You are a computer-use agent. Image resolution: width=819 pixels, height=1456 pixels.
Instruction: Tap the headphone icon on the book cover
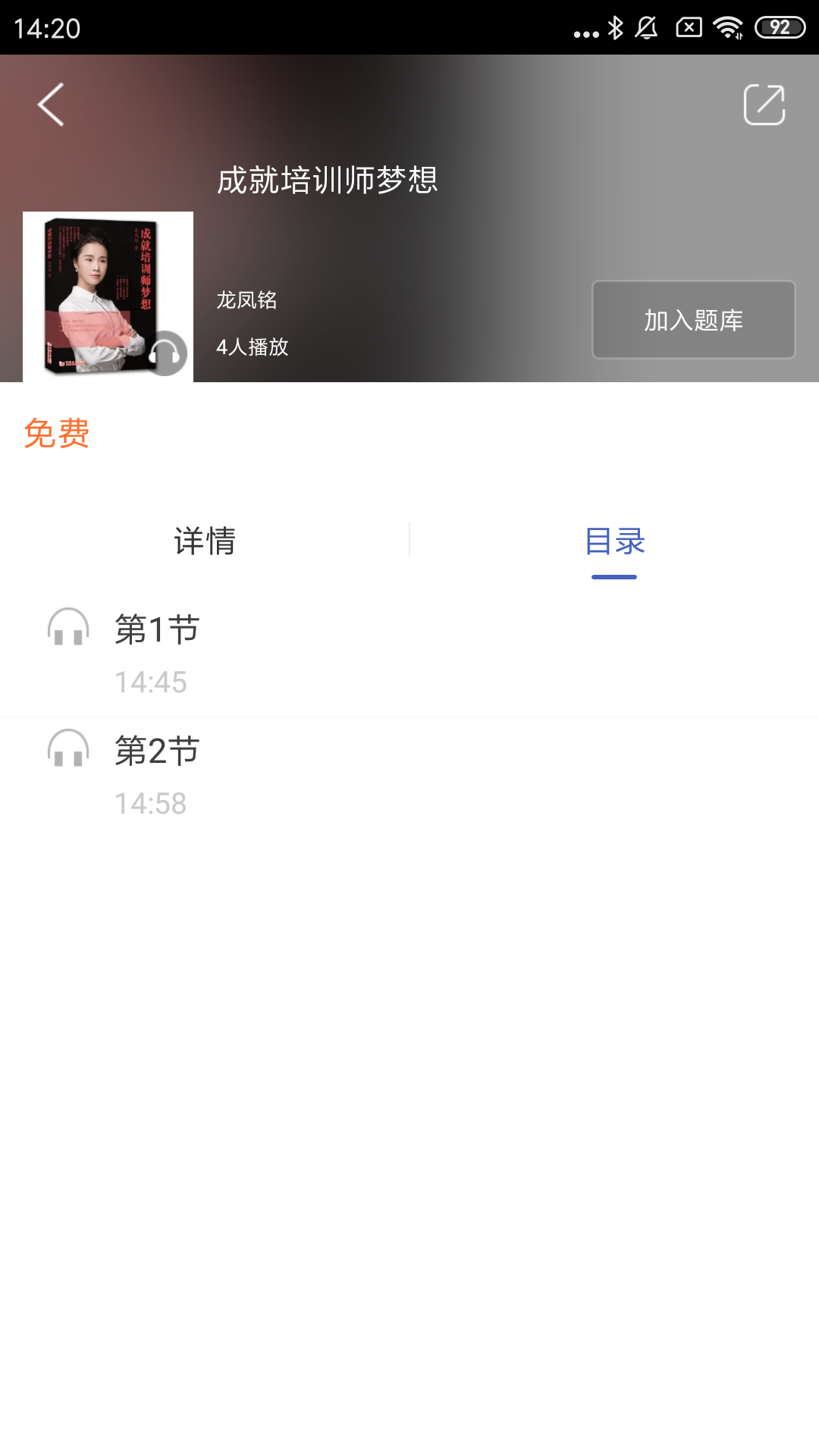tap(168, 353)
